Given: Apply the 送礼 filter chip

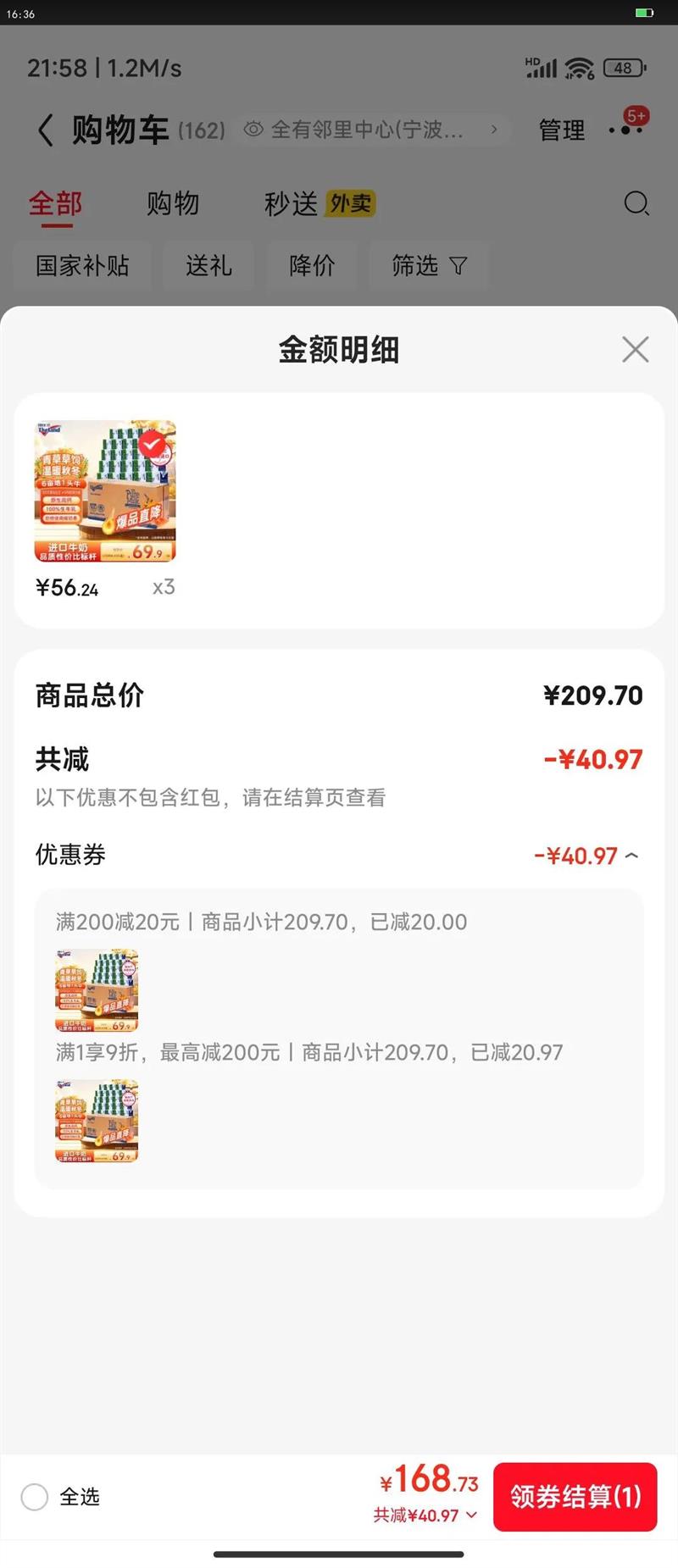Looking at the screenshot, I should 208,266.
